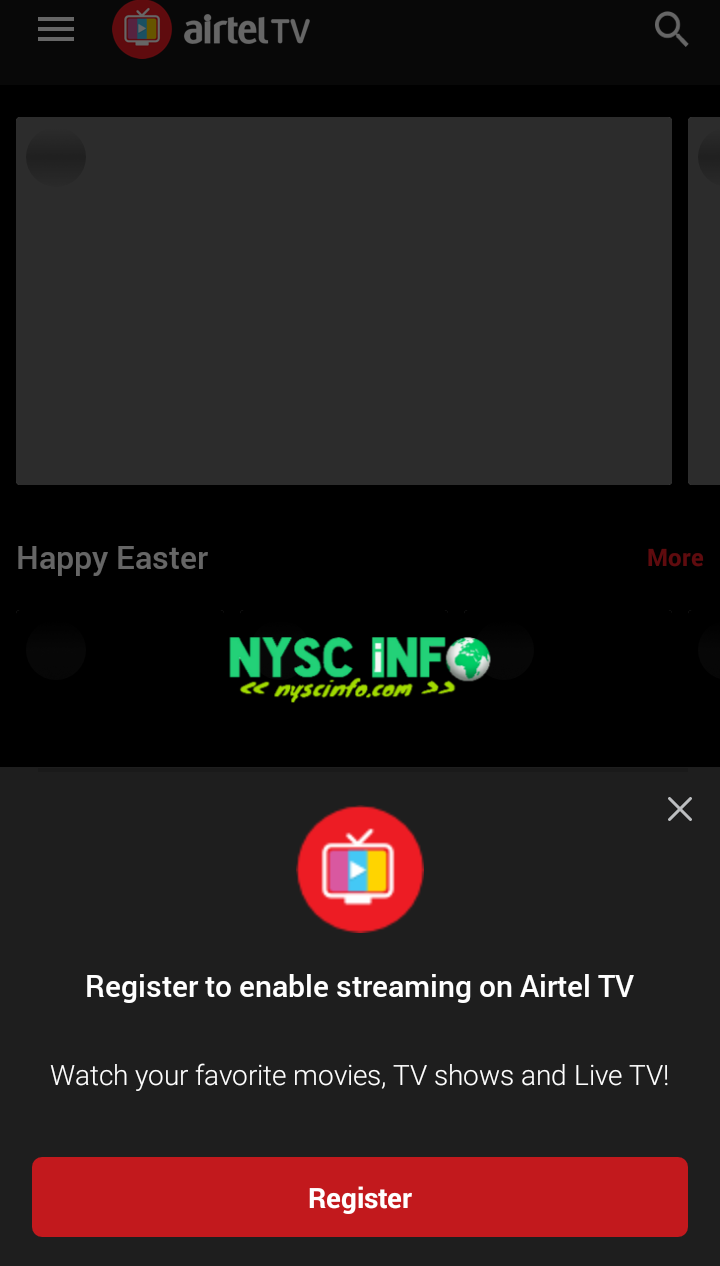Open the hamburger drawer menu
The width and height of the screenshot is (720, 1266).
coord(56,30)
